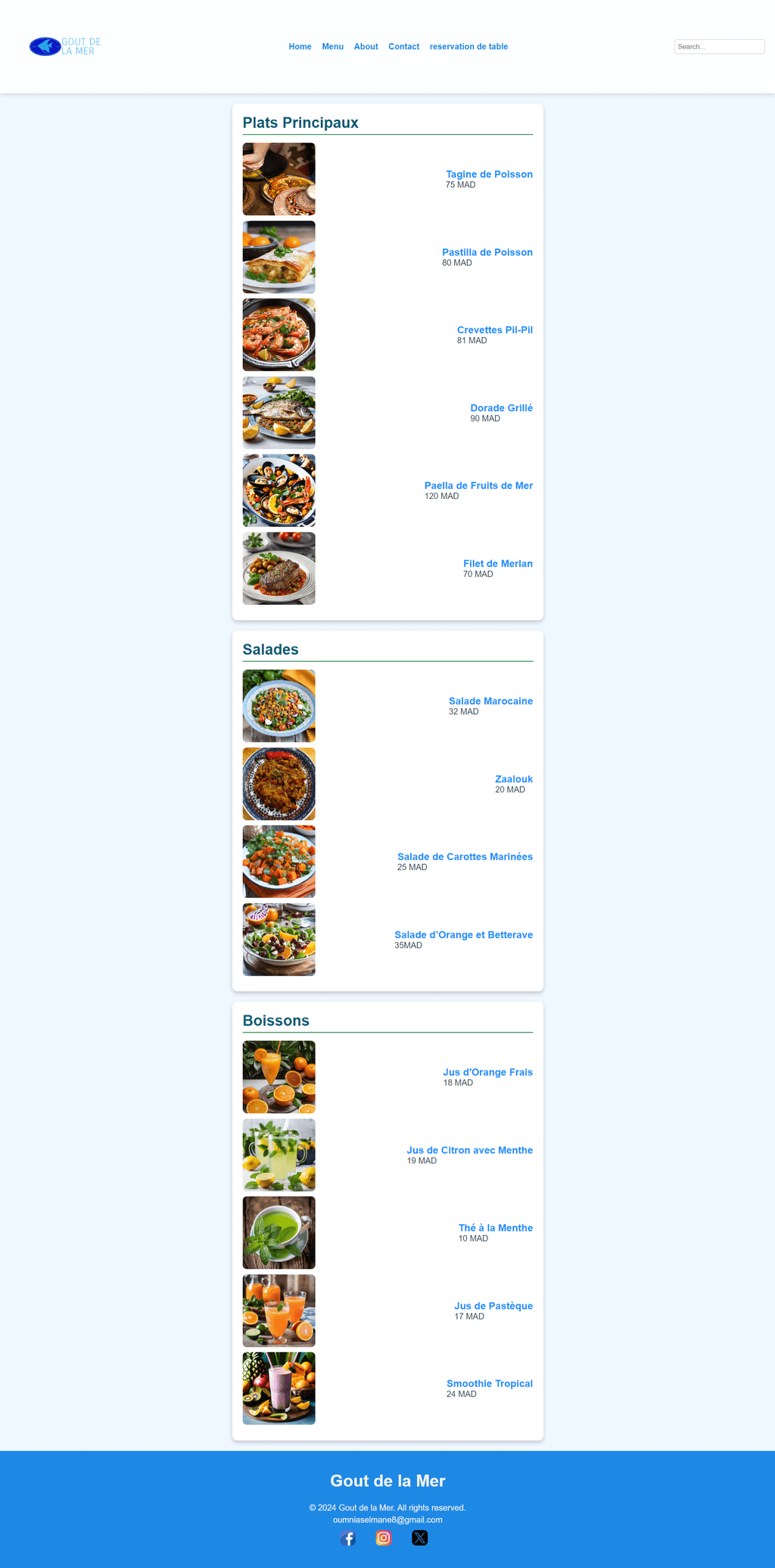The height and width of the screenshot is (1568, 775).
Task: Open Jus d'Orange Frais drink
Action: tap(487, 1073)
